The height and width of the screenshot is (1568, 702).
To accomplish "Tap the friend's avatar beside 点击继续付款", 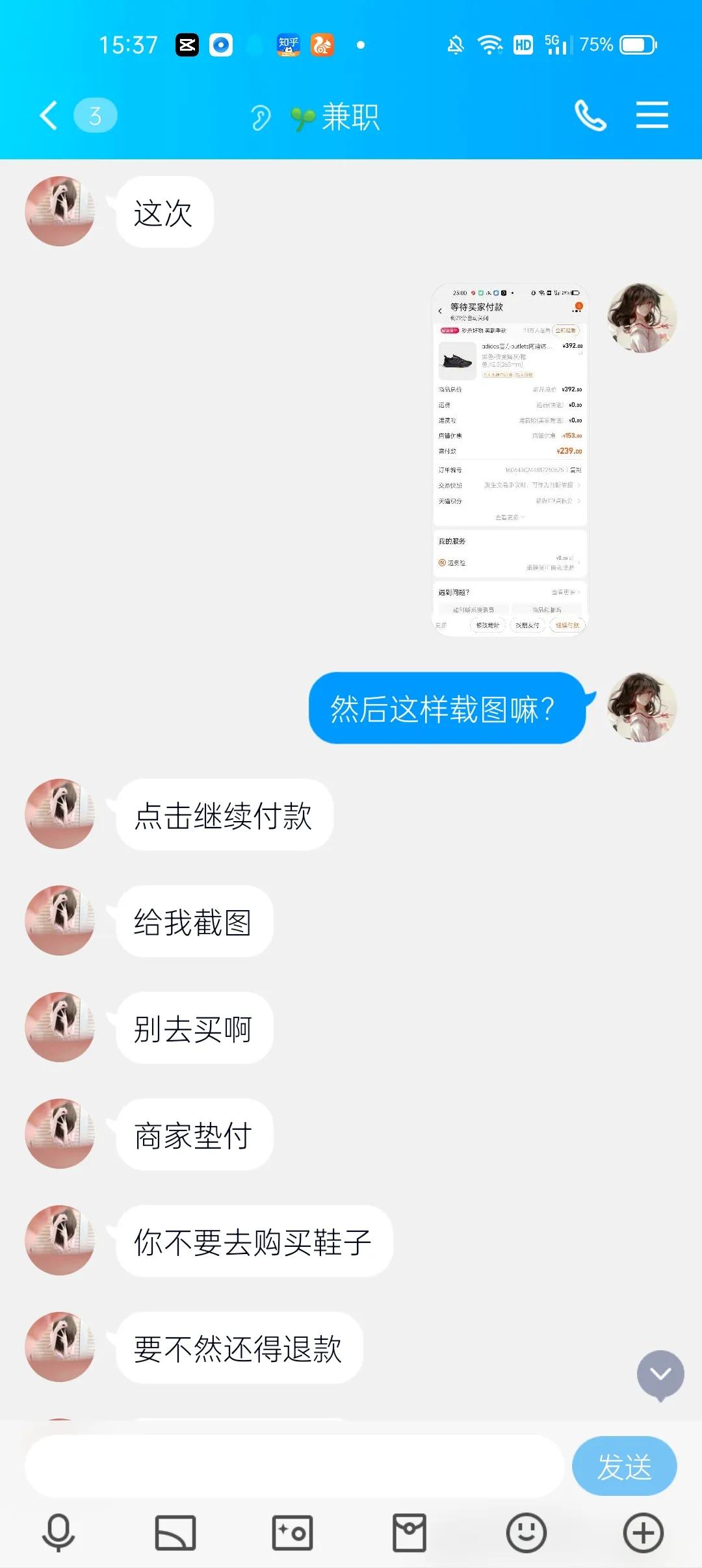I will [x=59, y=814].
